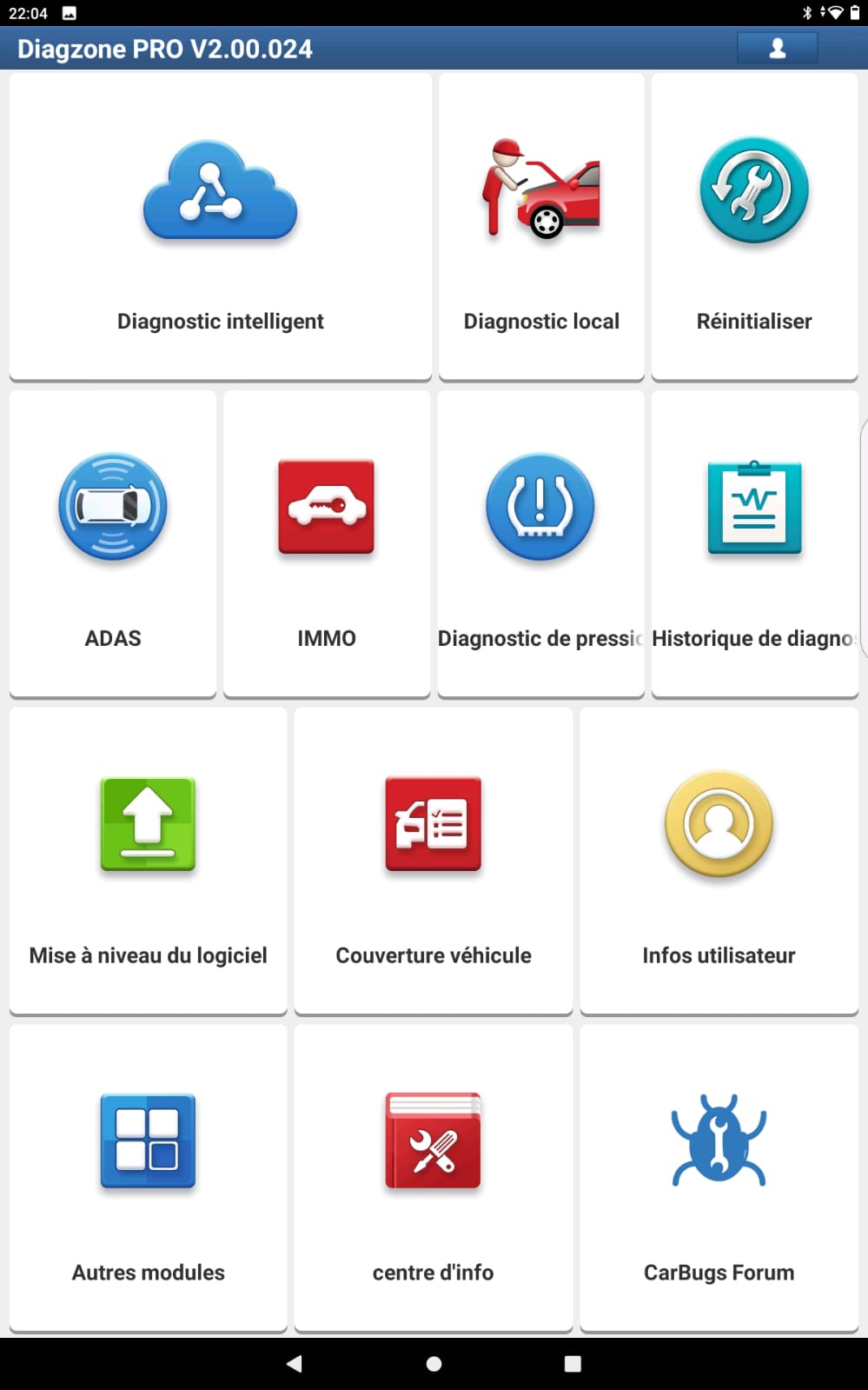This screenshot has width=868, height=1390.
Task: Go to the home screen
Action: [x=434, y=1363]
